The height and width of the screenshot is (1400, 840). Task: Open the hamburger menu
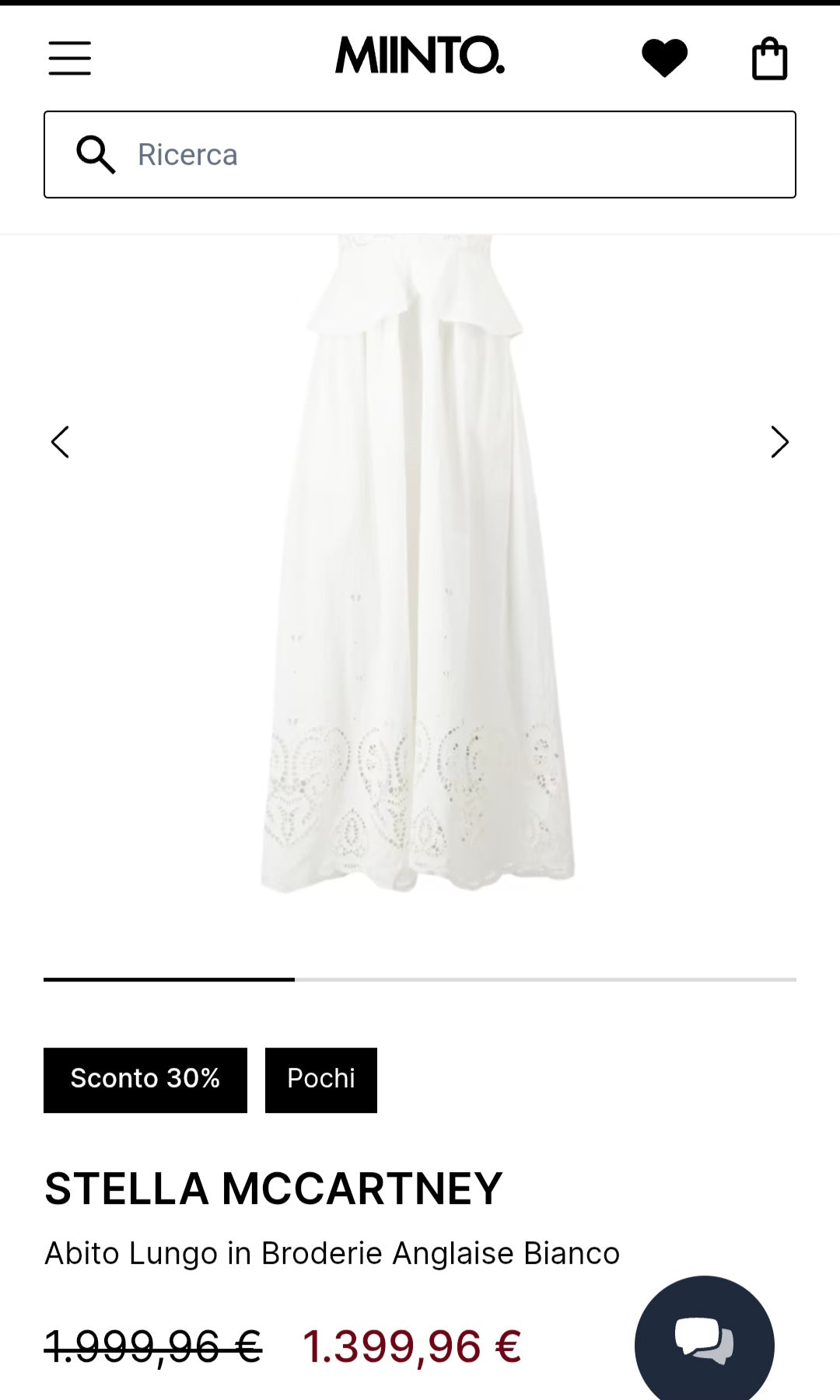tap(70, 58)
